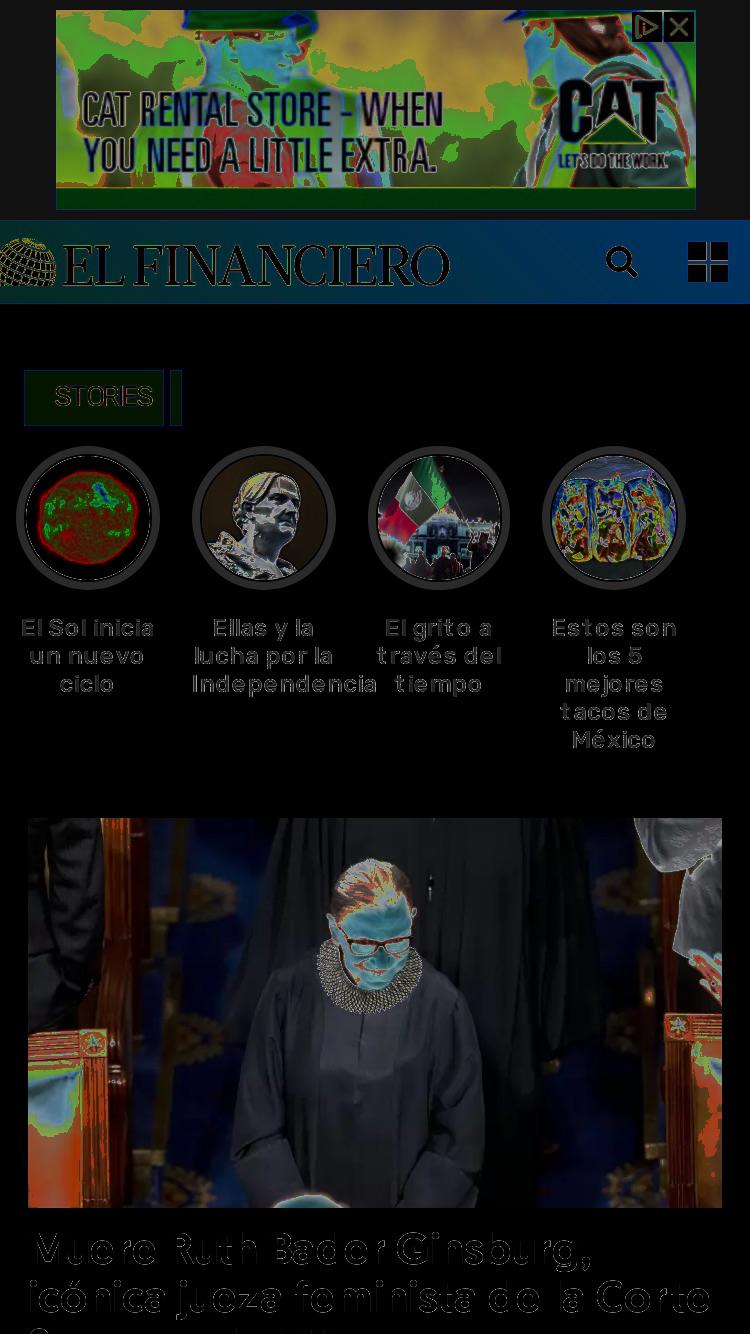Read the Muere Ruth Bader Ginsburg headline article
The width and height of the screenshot is (750, 1334).
click(x=370, y=1282)
